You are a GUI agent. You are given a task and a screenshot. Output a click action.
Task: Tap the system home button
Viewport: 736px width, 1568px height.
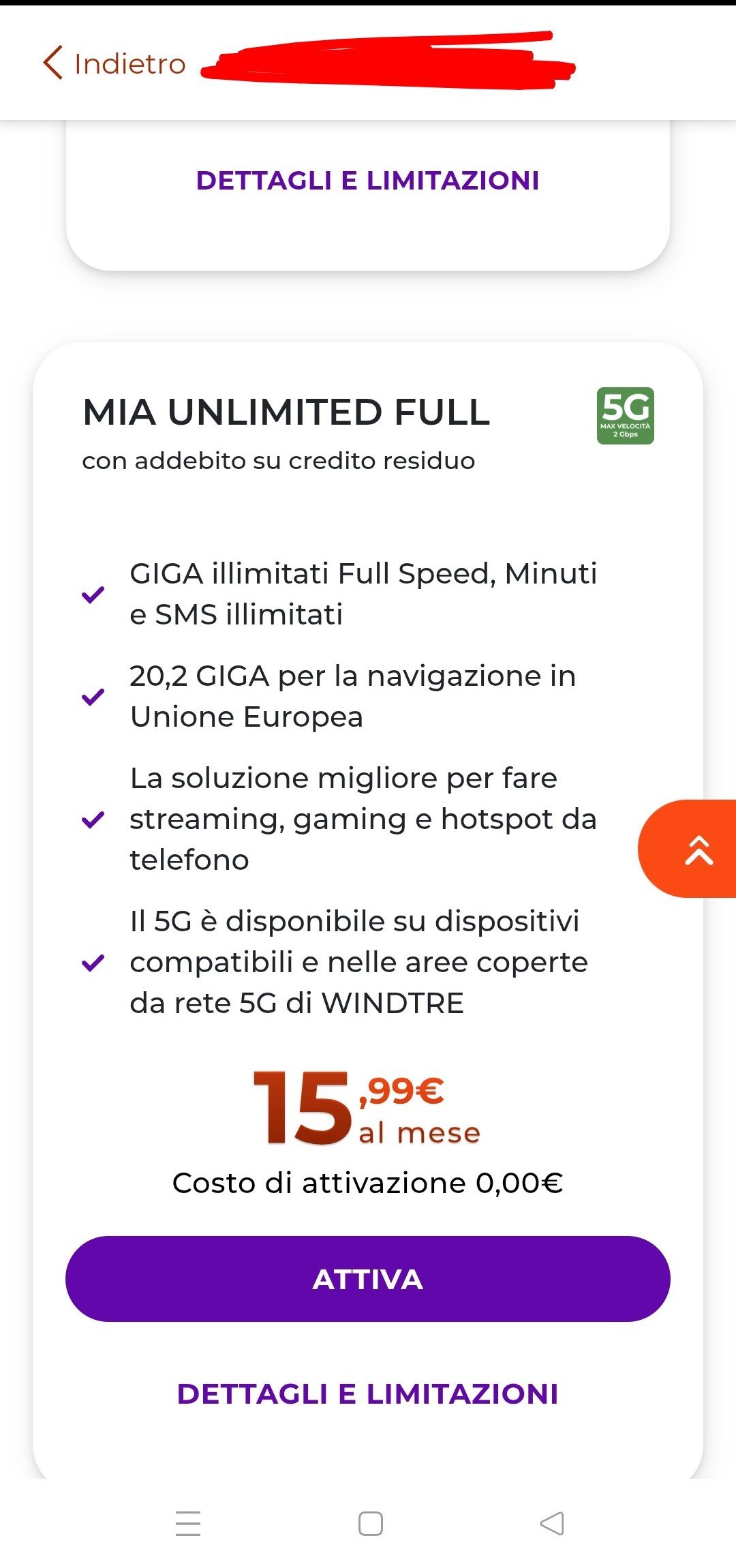tap(370, 1523)
